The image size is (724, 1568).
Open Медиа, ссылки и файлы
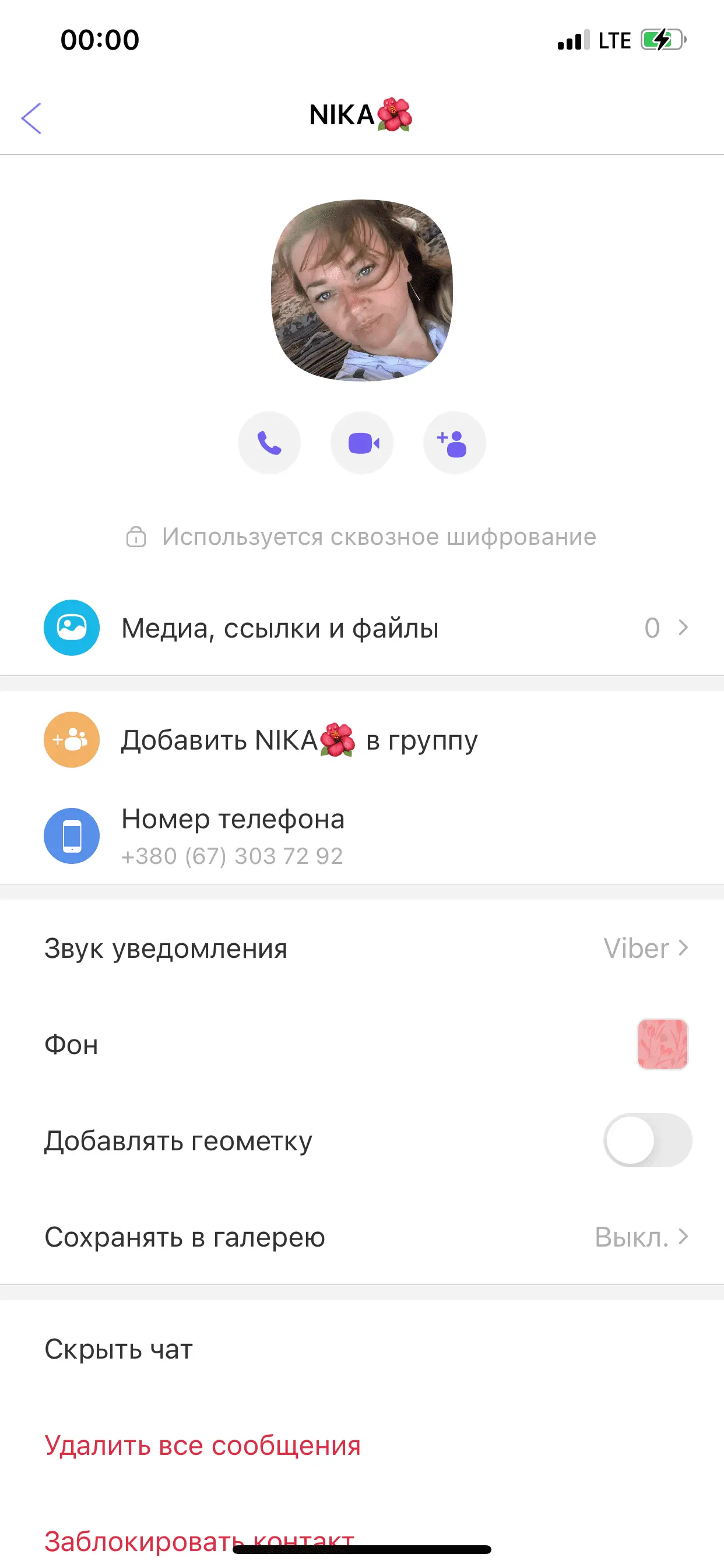coord(362,628)
